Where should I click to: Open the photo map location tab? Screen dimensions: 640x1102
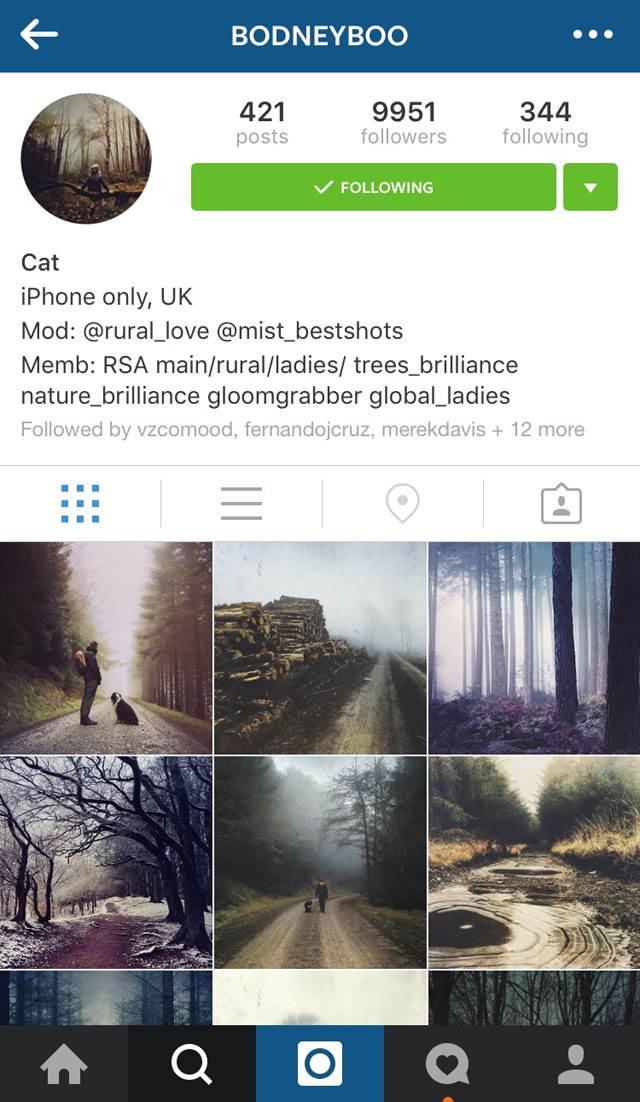[x=402, y=503]
